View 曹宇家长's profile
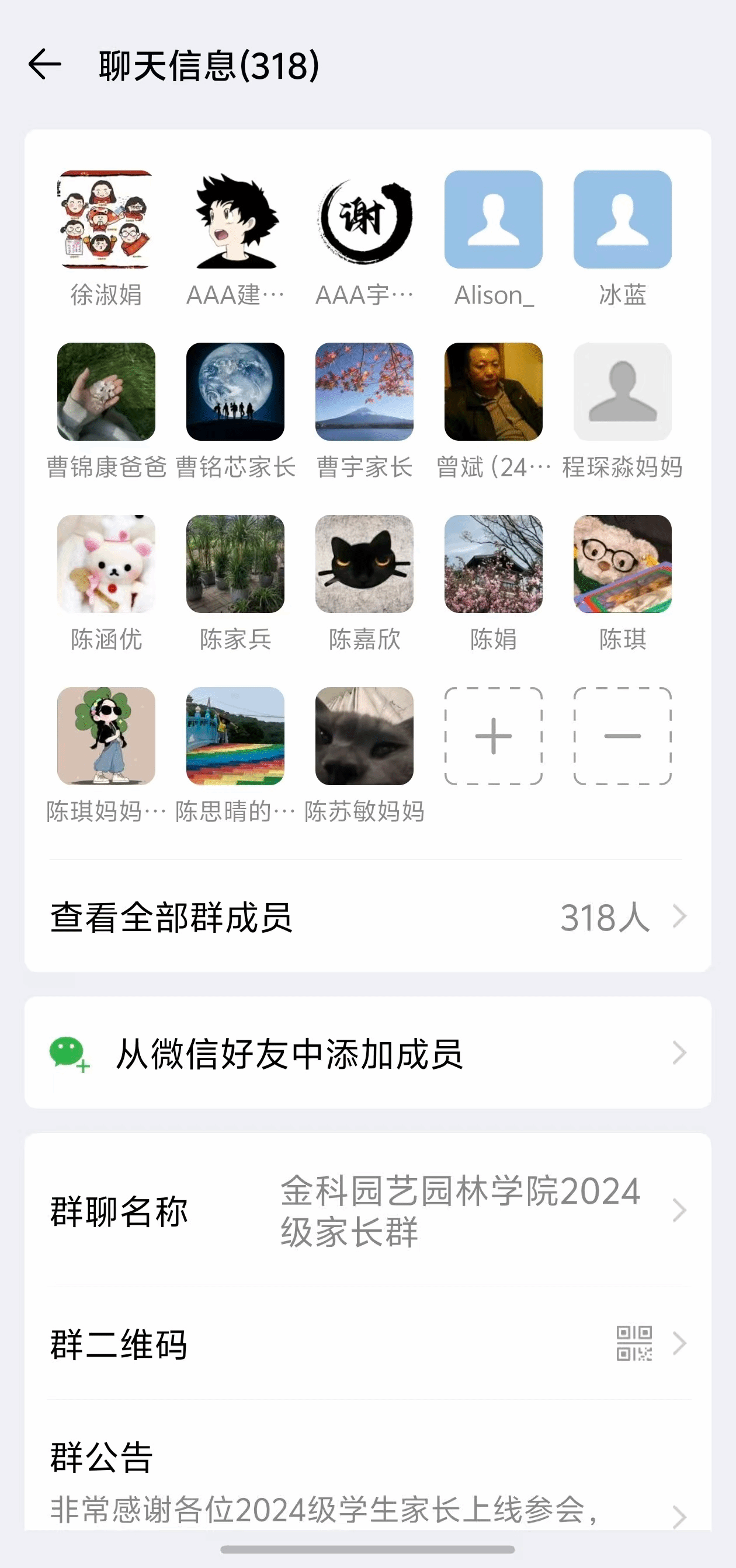 tap(364, 392)
